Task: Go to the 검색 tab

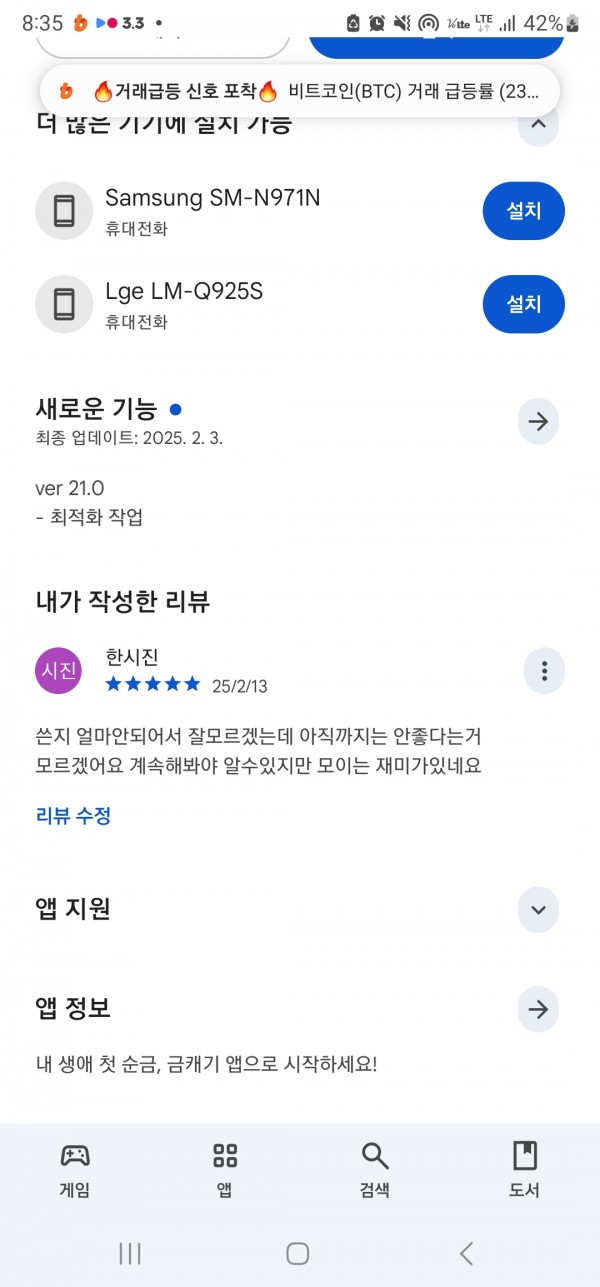Action: [375, 1169]
